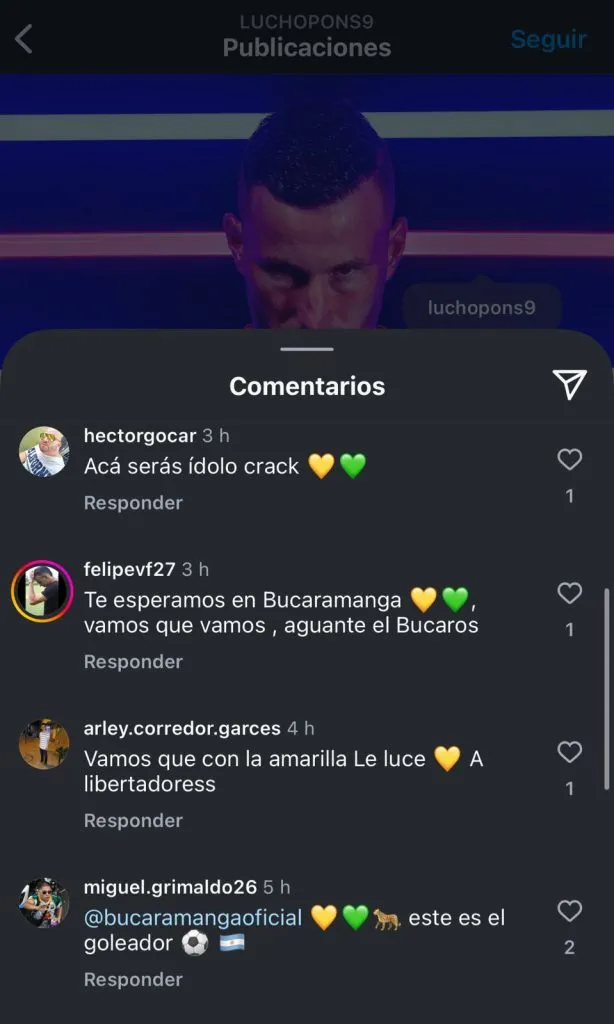Reply to miguel.grimaldo26's comment
614x1024 pixels.
pos(133,980)
